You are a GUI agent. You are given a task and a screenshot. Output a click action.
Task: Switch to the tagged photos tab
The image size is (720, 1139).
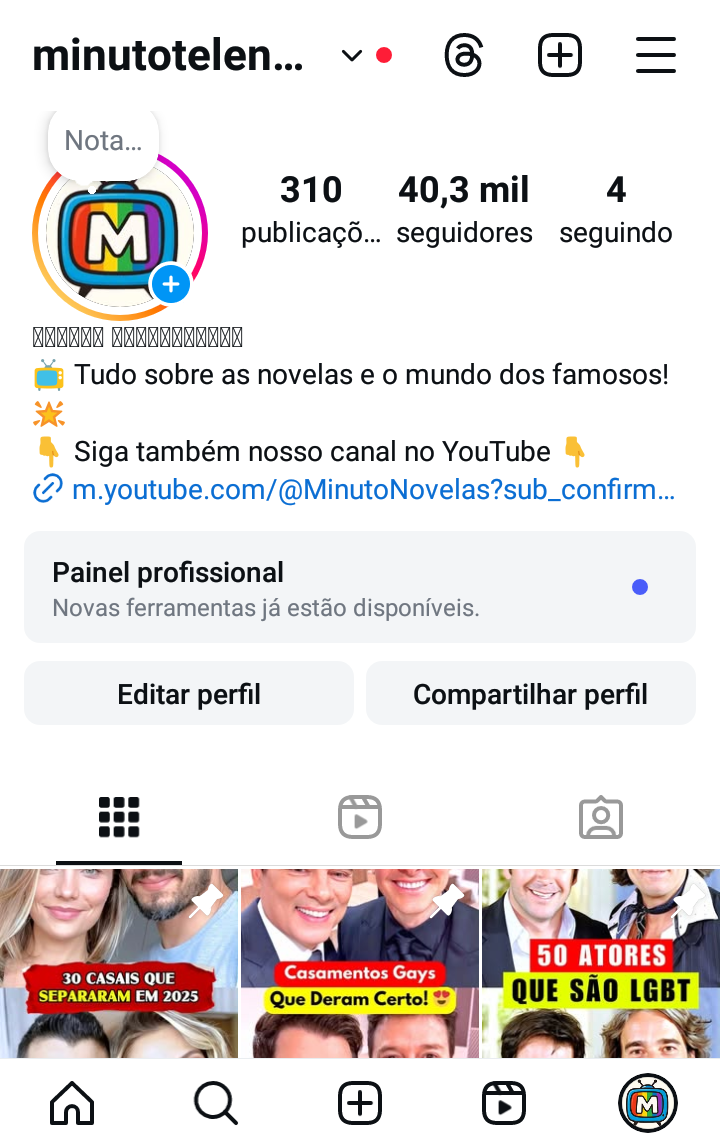coord(601,817)
